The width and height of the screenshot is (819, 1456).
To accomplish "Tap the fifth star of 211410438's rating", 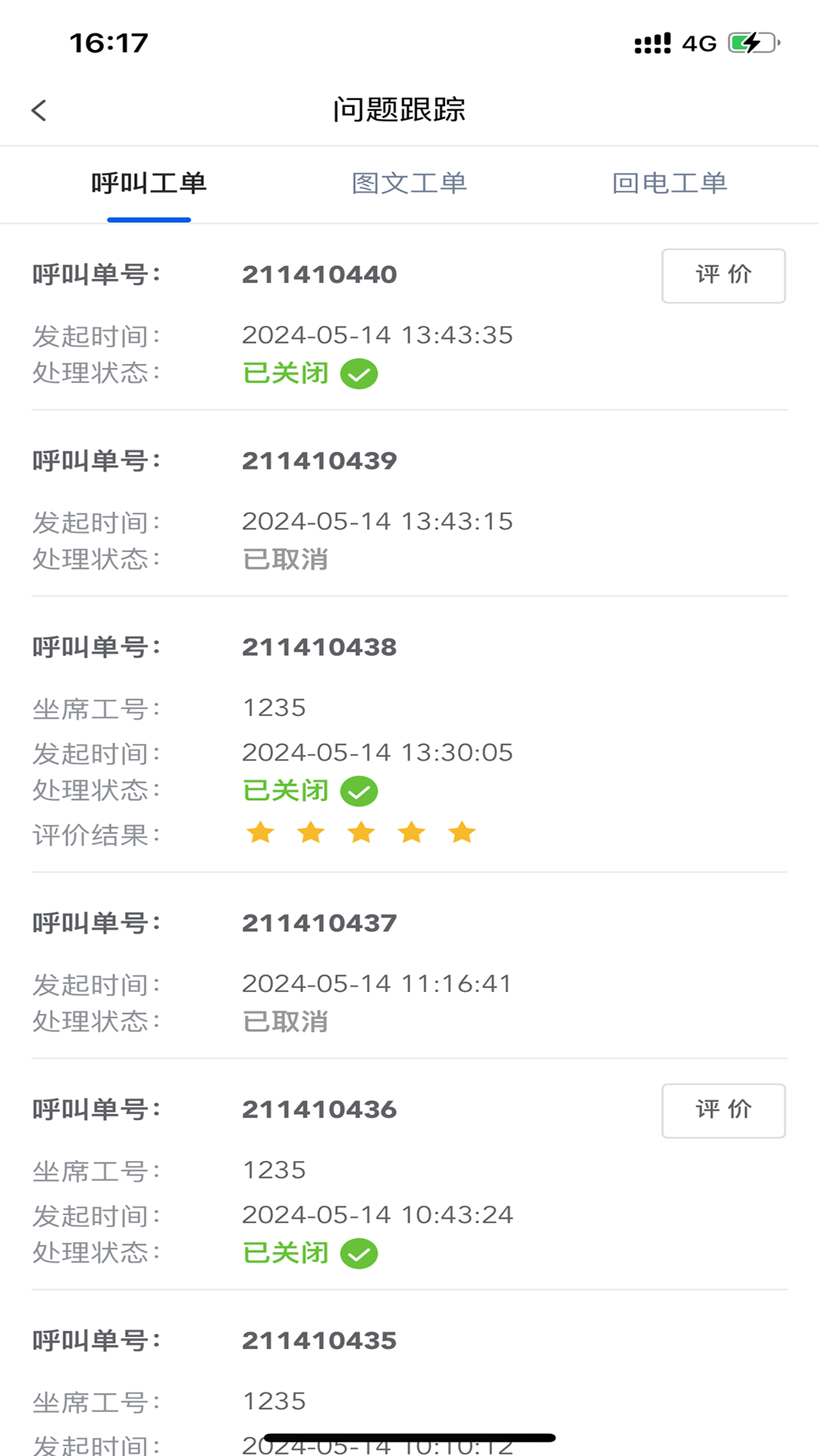I will click(462, 832).
